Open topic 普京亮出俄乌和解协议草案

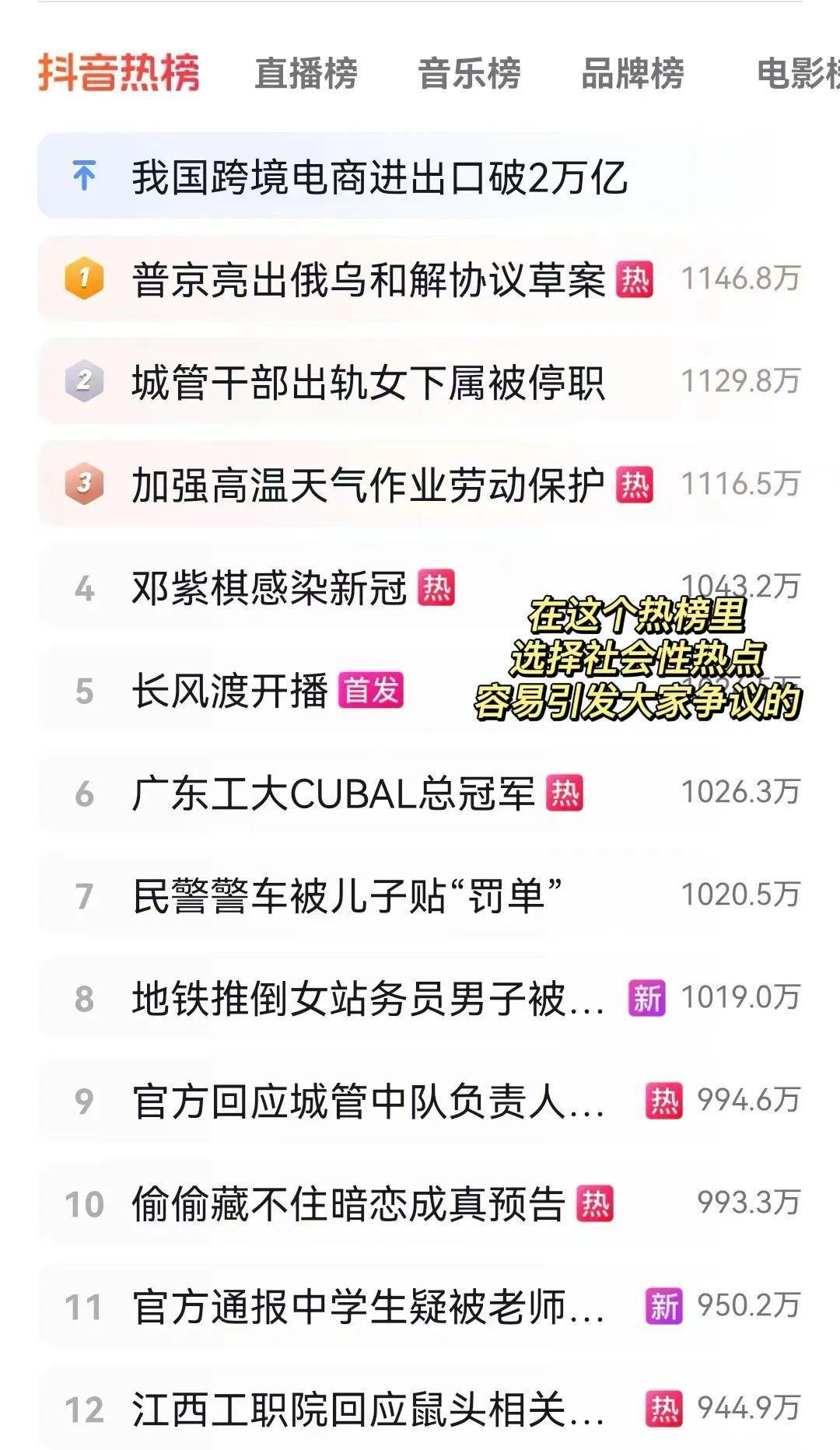point(369,280)
